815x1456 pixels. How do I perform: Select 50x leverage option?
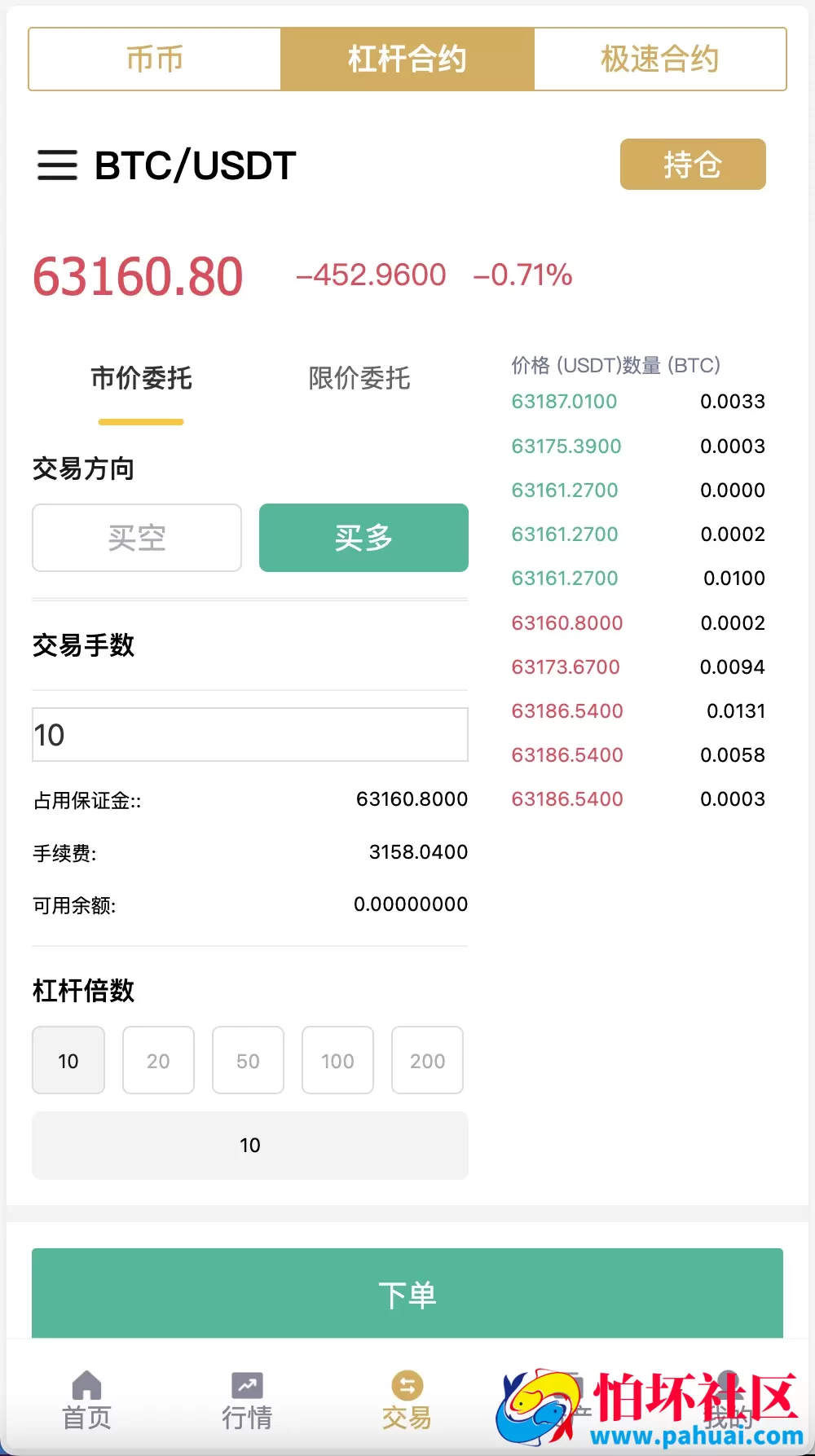(x=248, y=1060)
